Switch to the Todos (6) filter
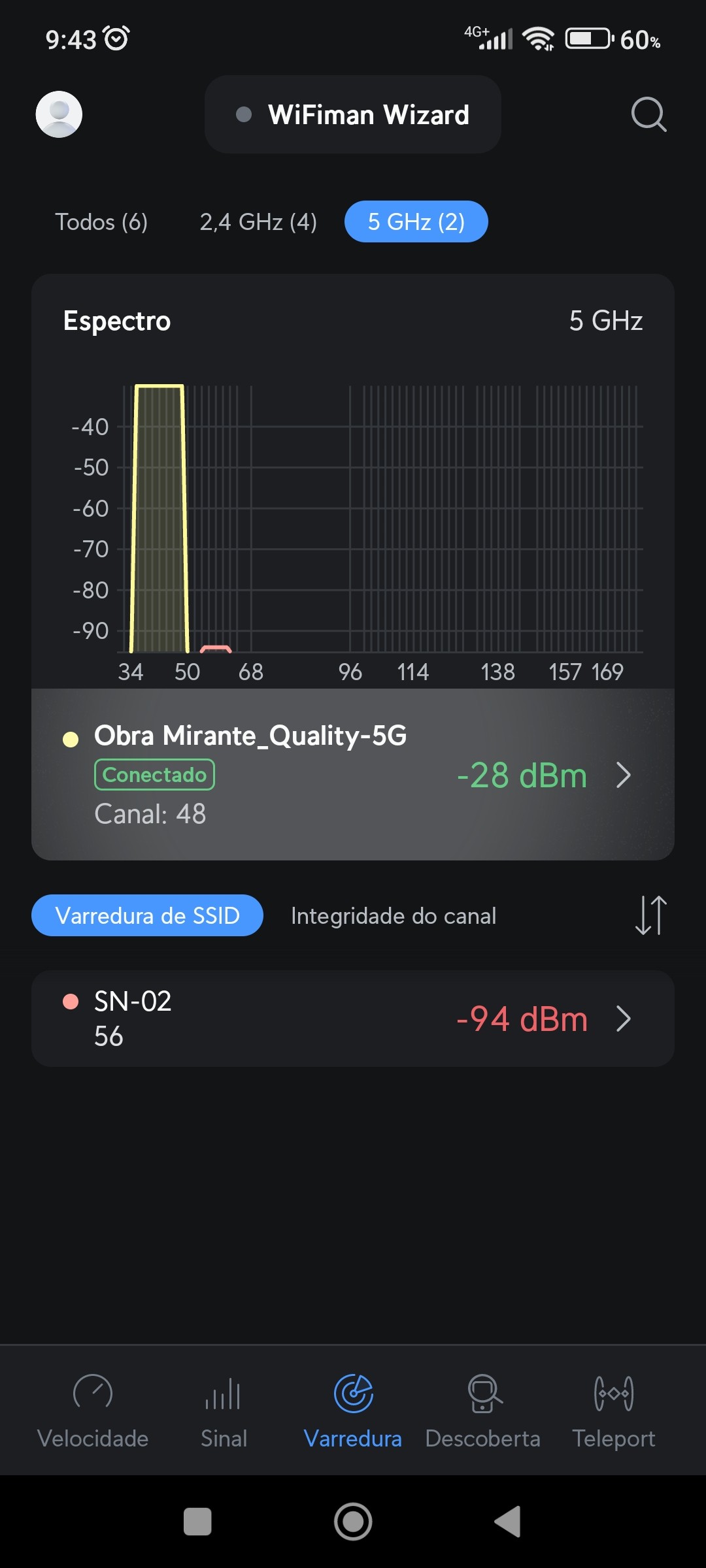This screenshot has width=706, height=1568. [x=101, y=222]
